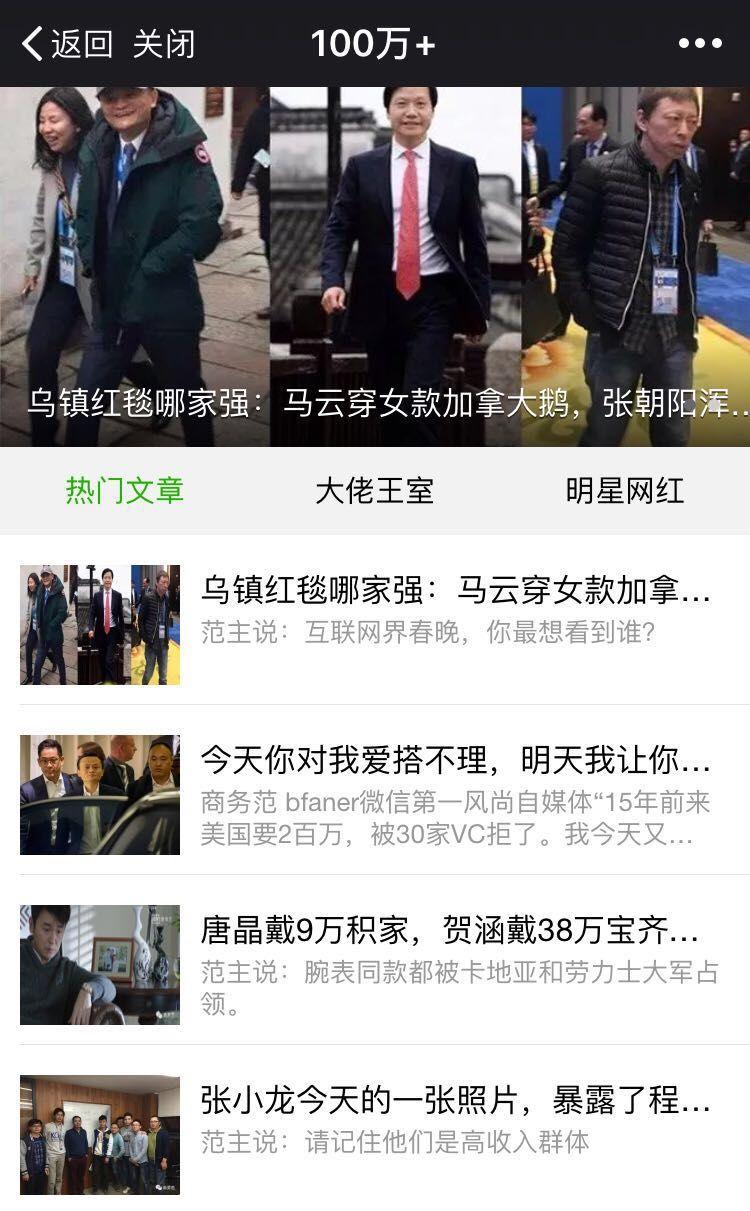Switch to the 热门文章 tab
The width and height of the screenshot is (750, 1211).
[125, 491]
